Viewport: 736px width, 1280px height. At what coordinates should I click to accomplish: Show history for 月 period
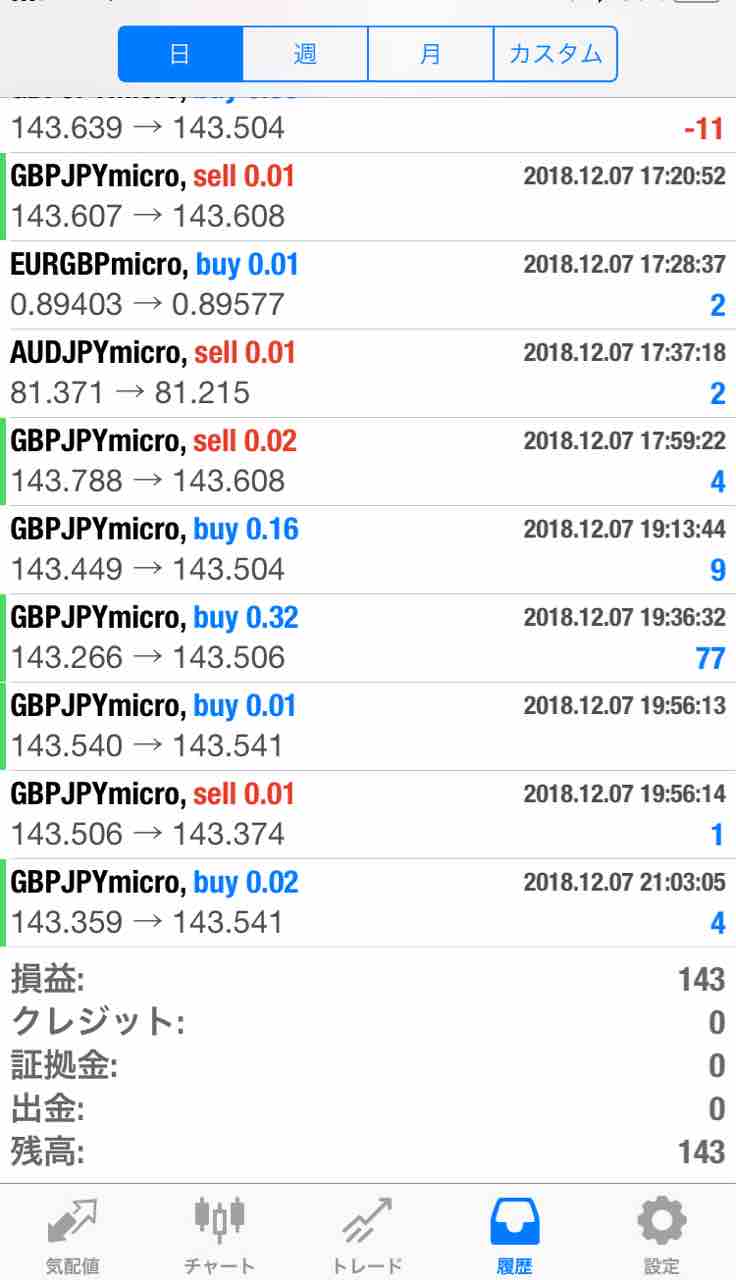tap(430, 54)
